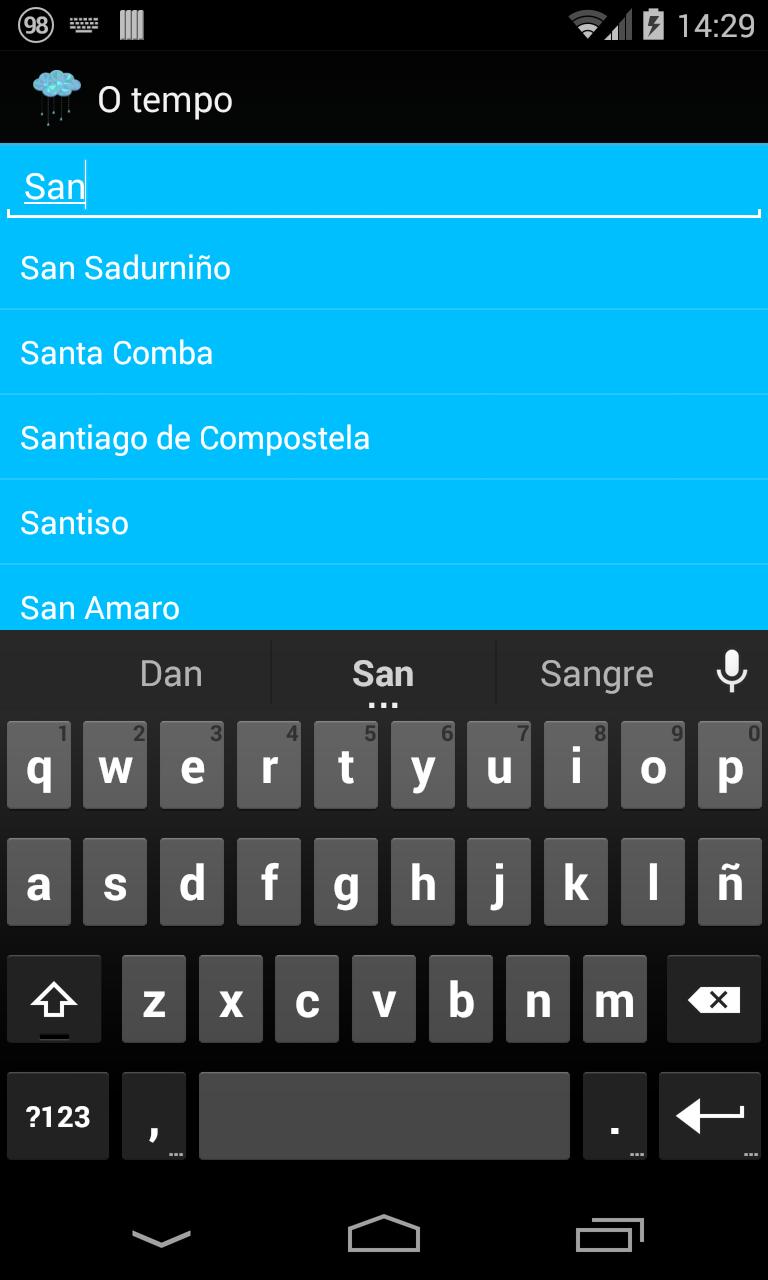
Task: Choose Santa Comba in the list
Action: (384, 353)
